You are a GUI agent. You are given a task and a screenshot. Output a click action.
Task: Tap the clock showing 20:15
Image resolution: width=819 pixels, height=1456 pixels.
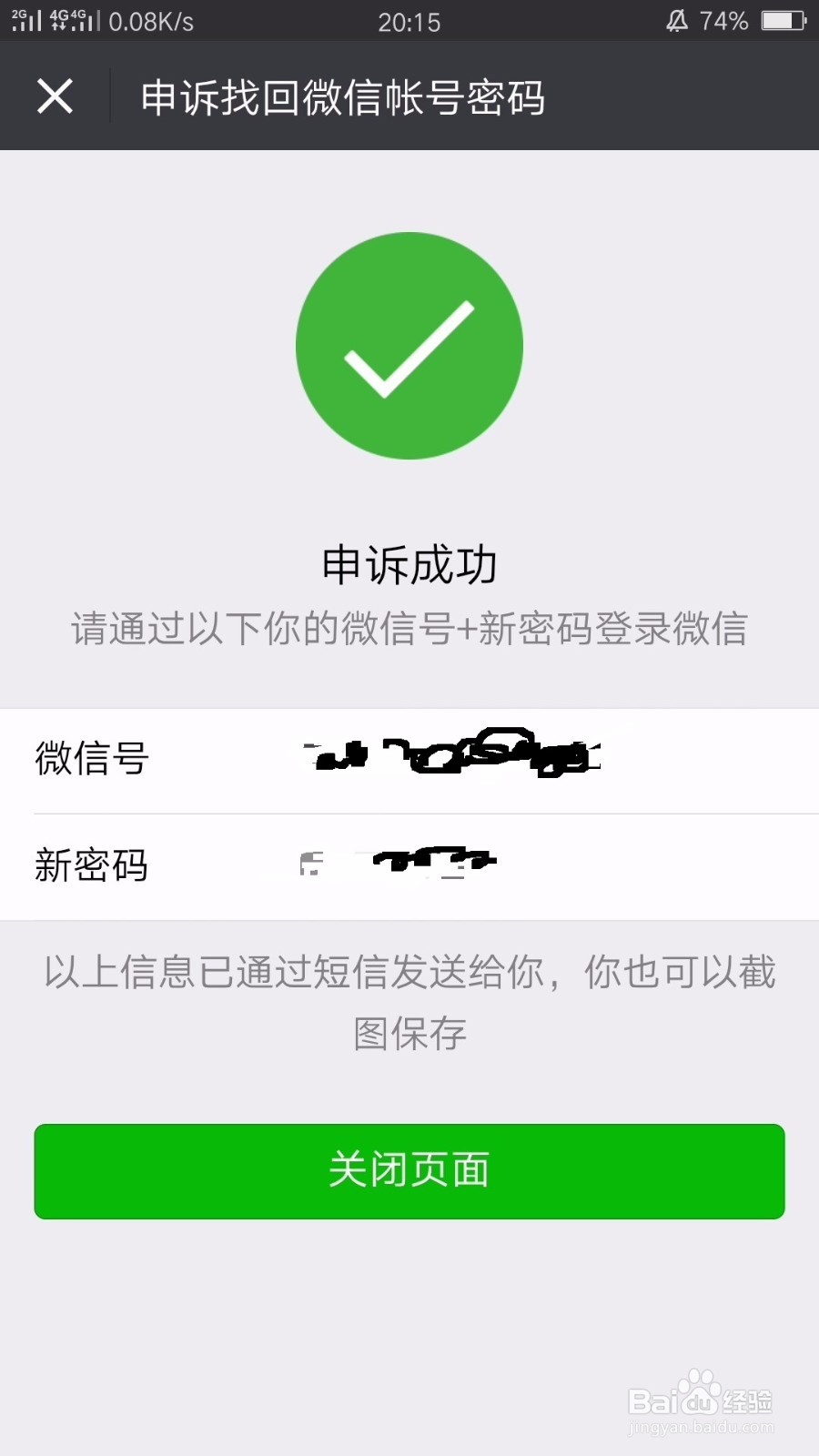tap(409, 23)
